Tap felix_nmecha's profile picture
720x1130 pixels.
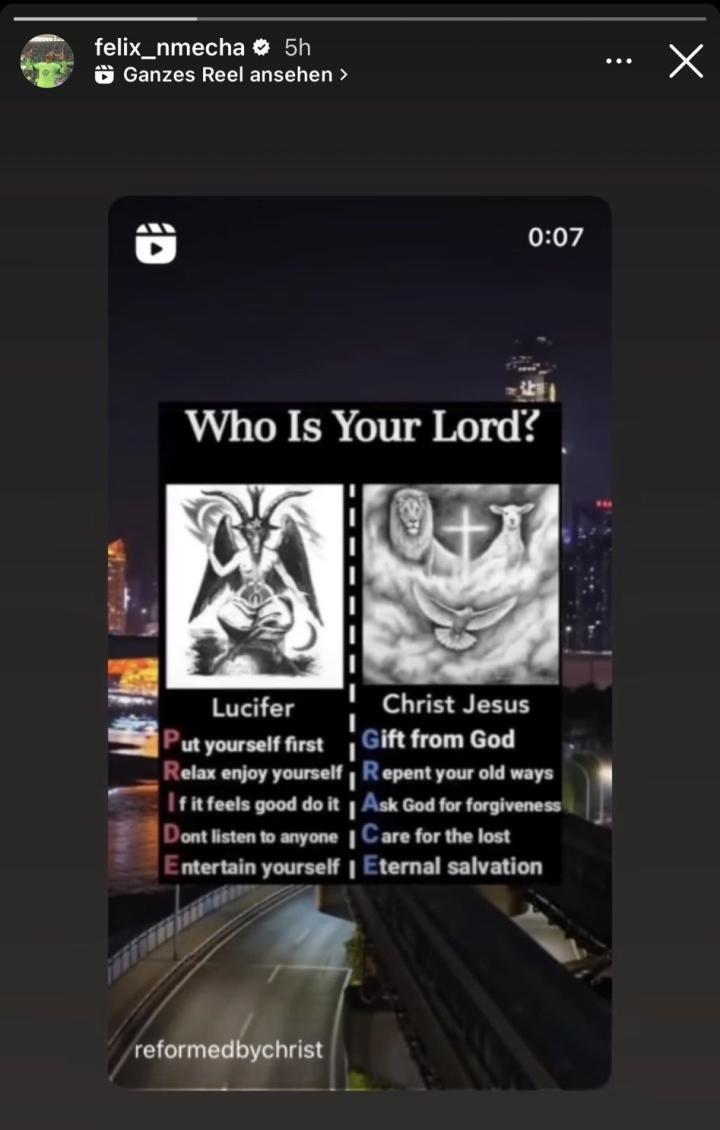(47, 61)
